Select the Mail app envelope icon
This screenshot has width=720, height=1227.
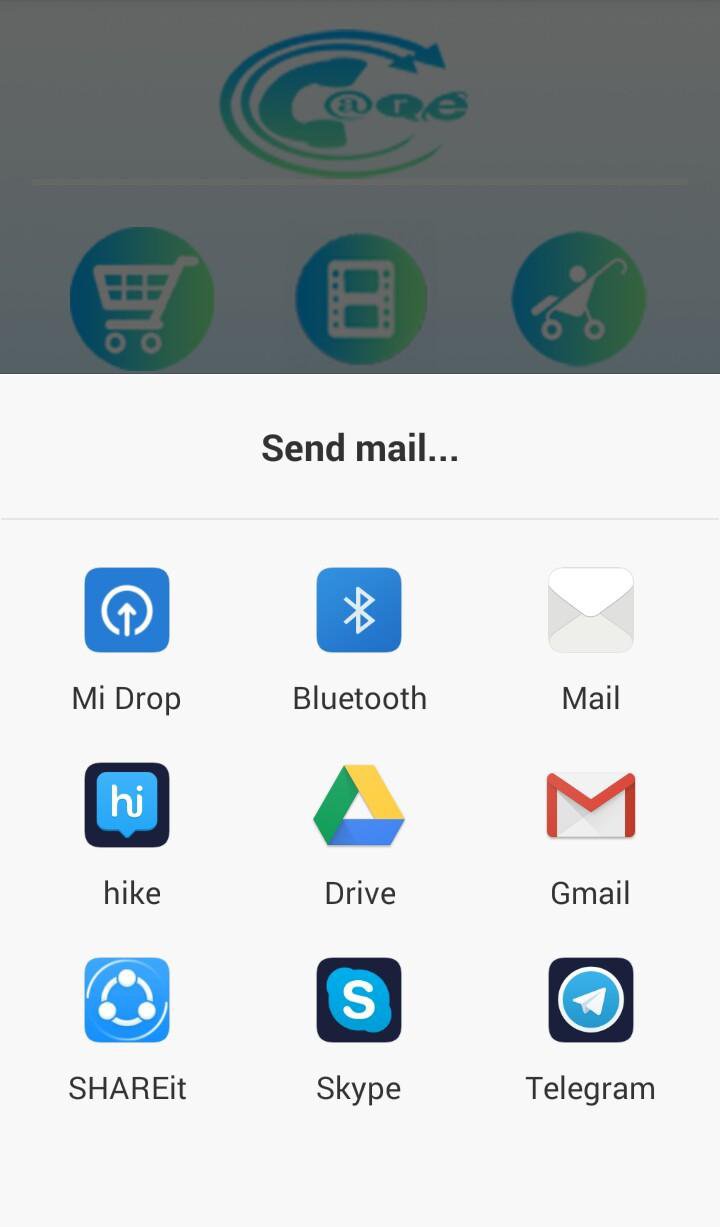click(x=591, y=610)
